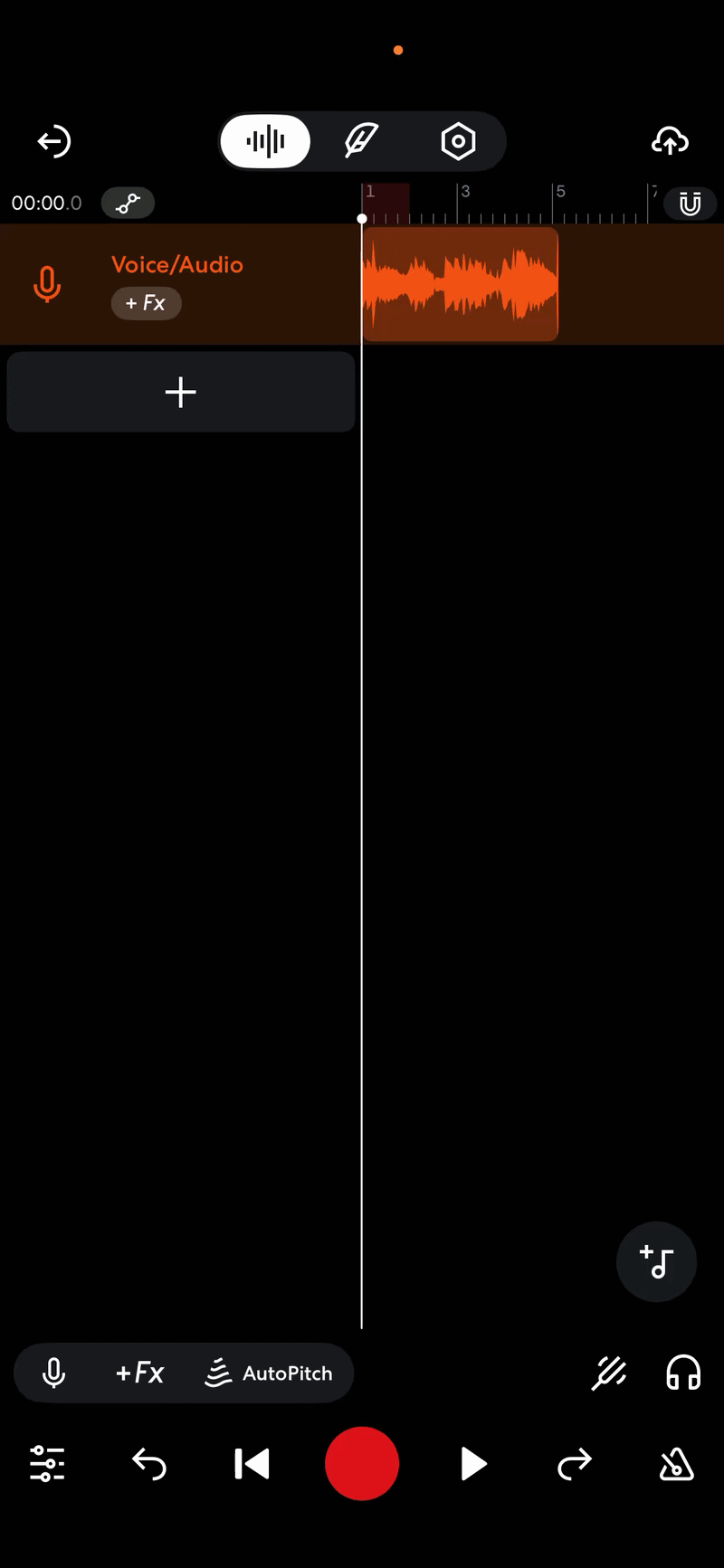This screenshot has height=1568, width=724.
Task: Tap the add music note floating button
Action: tap(656, 1261)
